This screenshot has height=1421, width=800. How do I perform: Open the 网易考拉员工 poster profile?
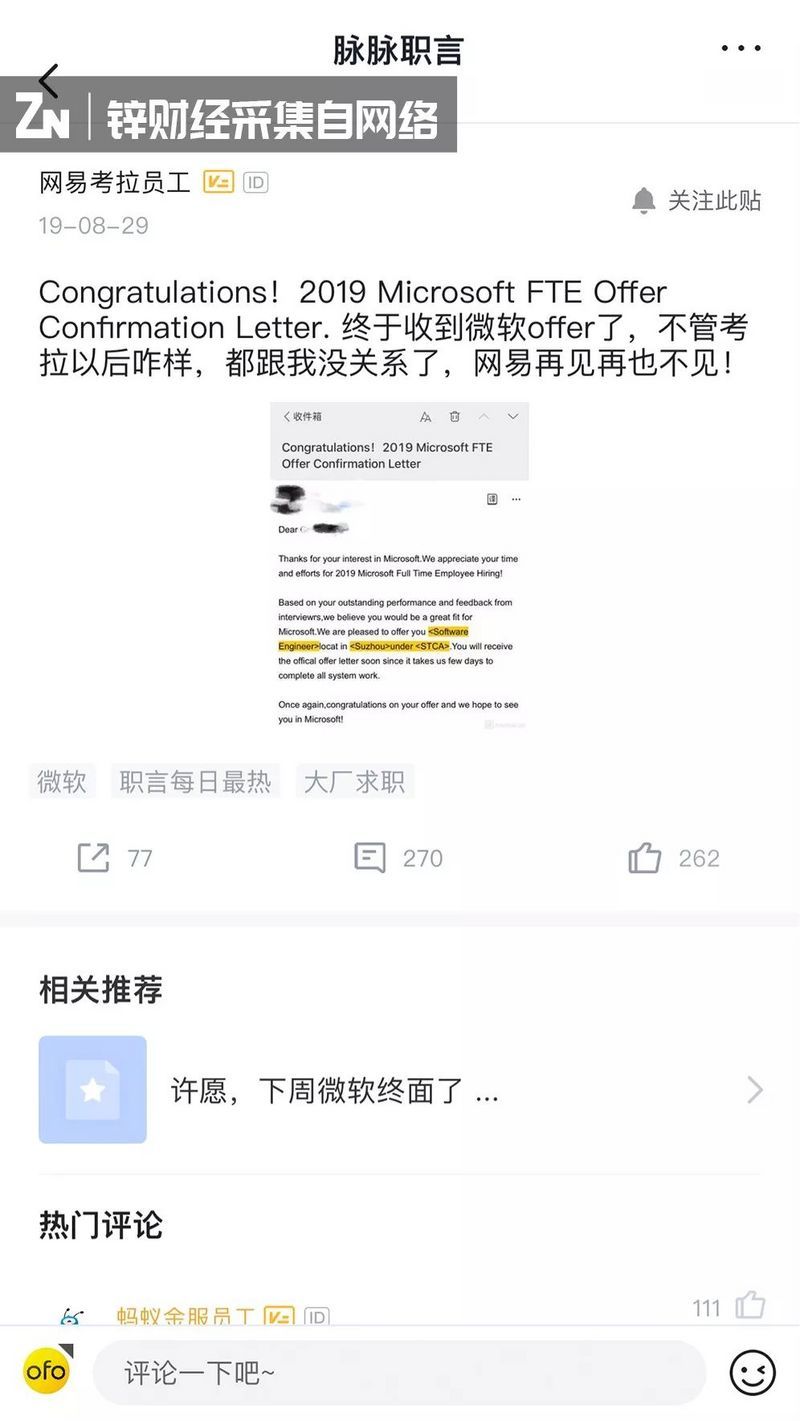114,183
